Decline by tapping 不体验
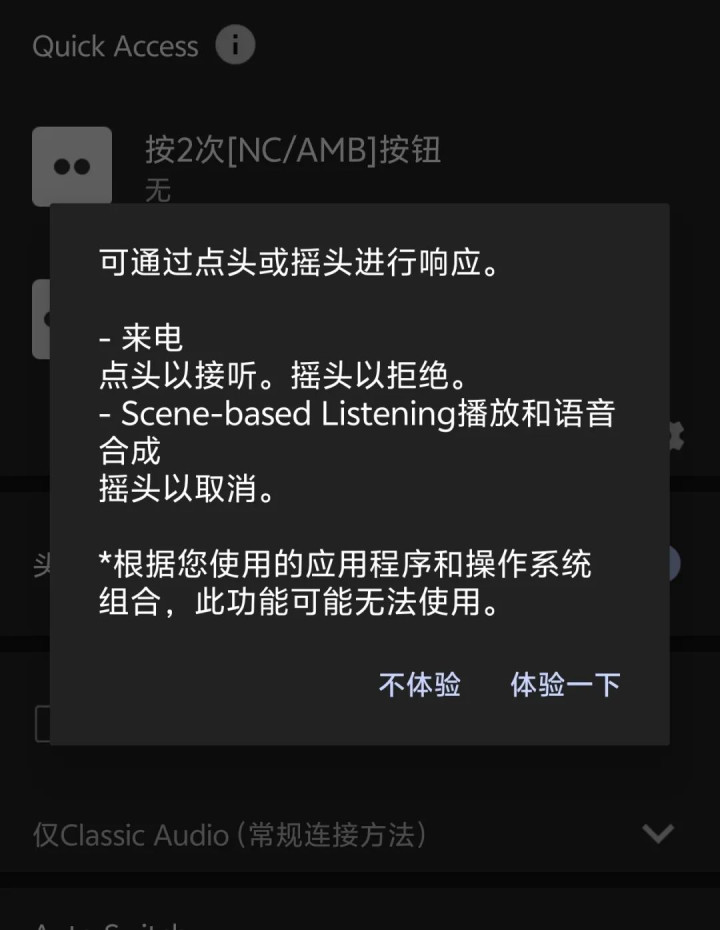 (419, 684)
